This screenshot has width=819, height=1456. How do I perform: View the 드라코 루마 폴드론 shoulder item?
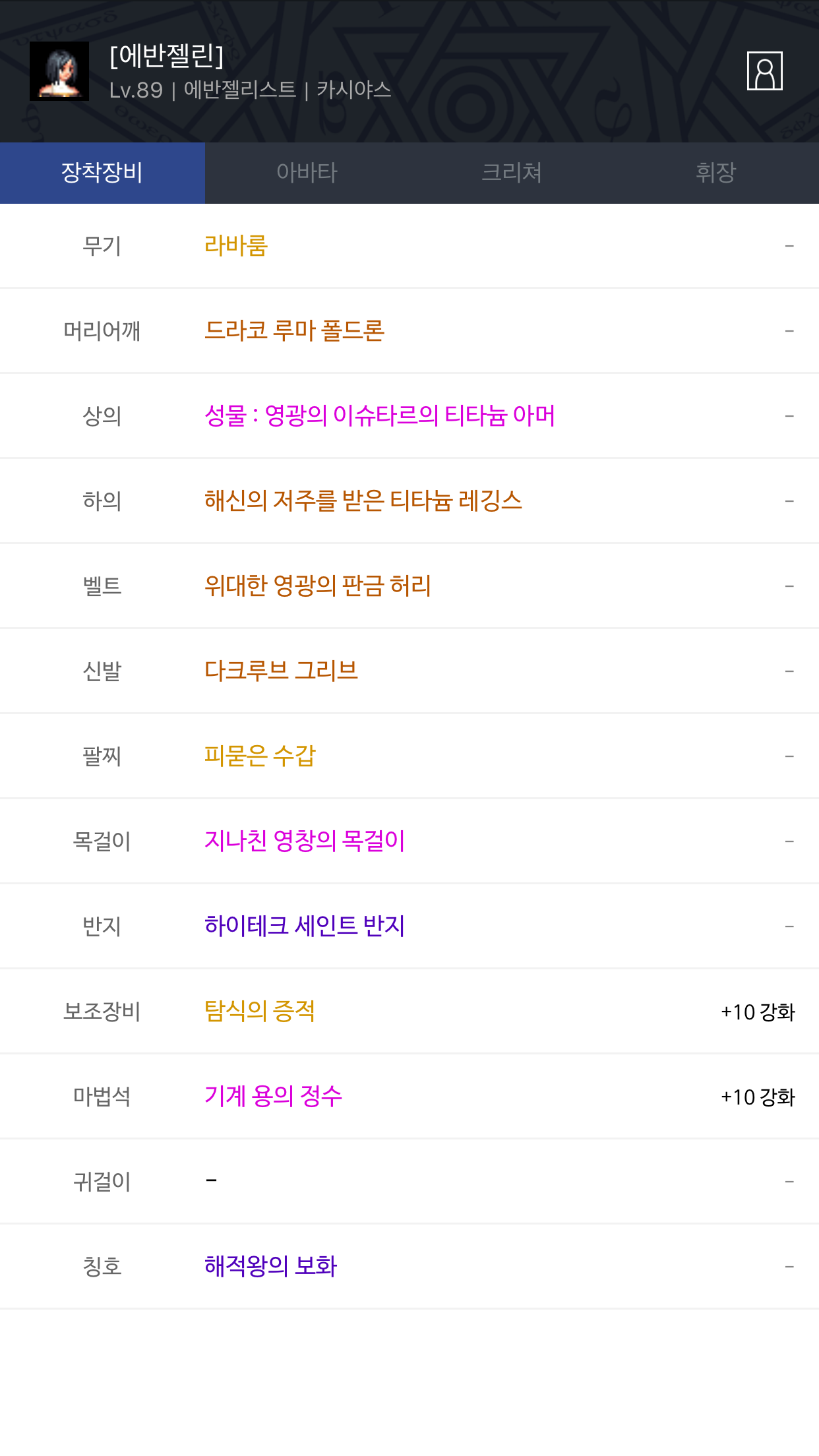point(295,330)
